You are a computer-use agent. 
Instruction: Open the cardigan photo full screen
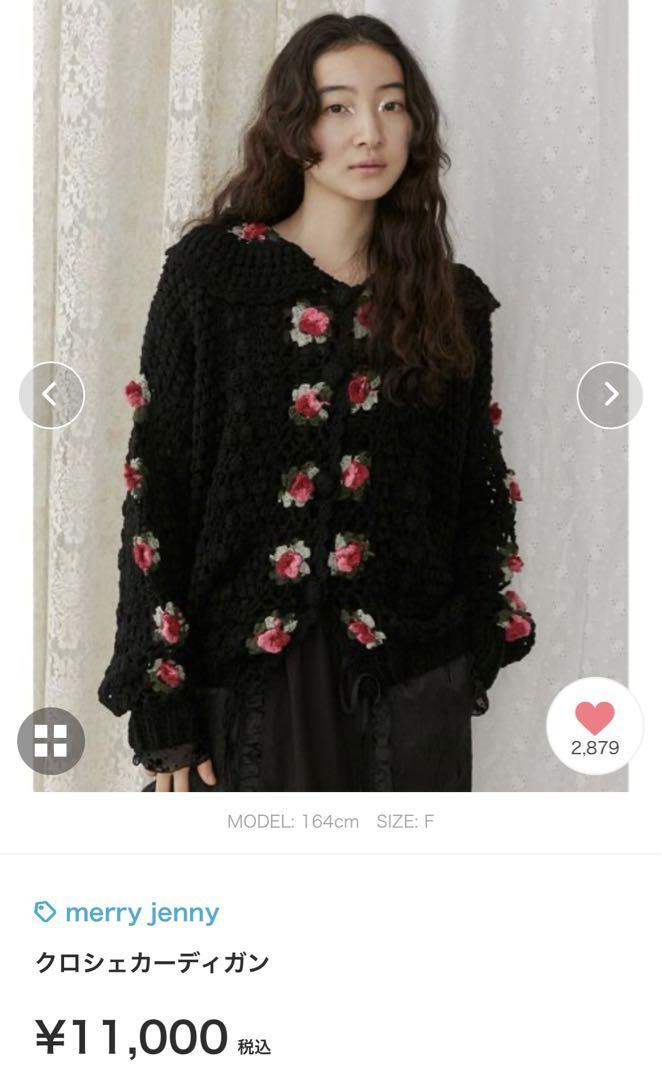pyautogui.click(x=331, y=395)
